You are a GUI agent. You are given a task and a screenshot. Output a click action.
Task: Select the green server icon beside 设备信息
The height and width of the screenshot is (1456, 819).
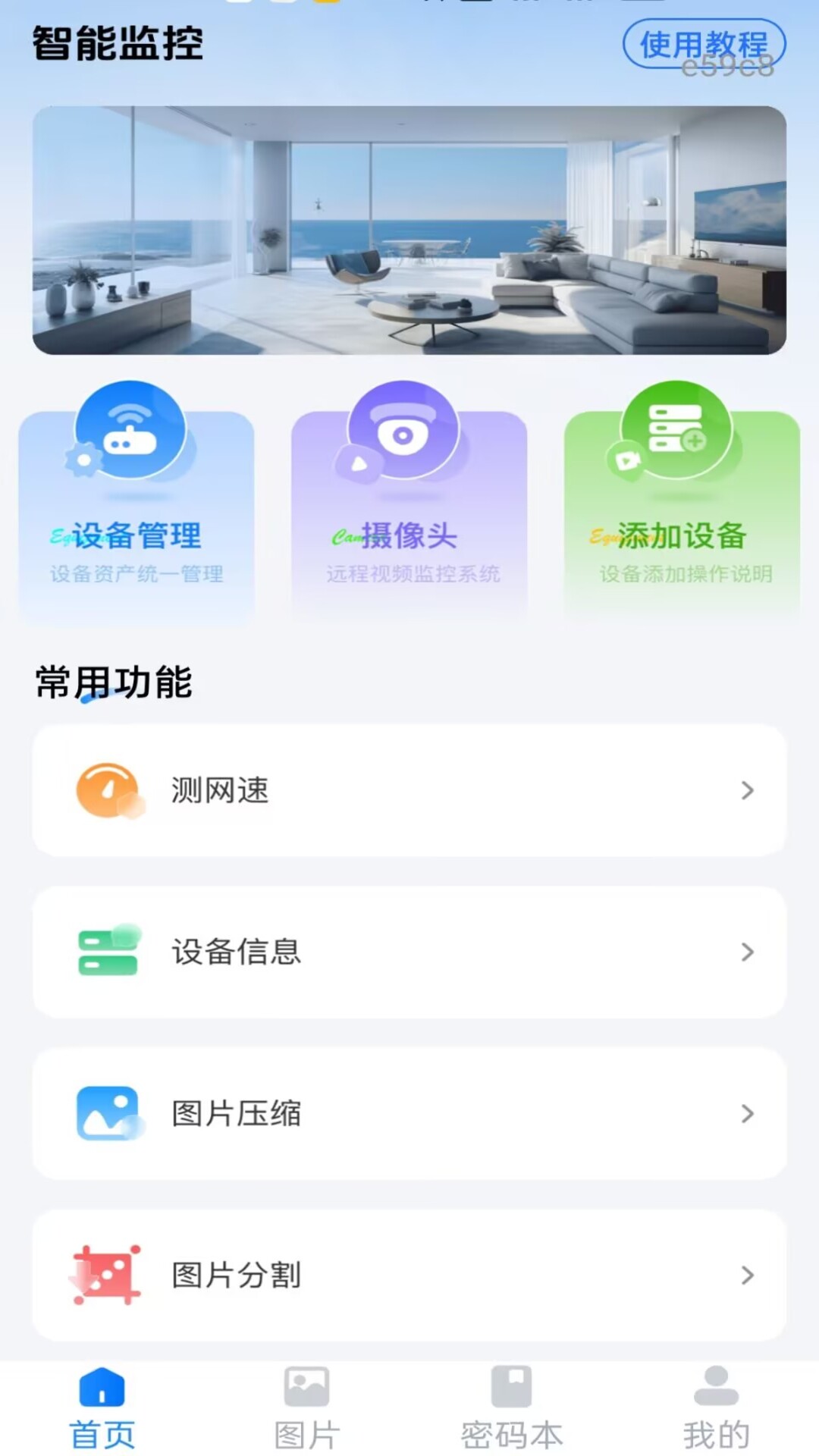coord(107,952)
